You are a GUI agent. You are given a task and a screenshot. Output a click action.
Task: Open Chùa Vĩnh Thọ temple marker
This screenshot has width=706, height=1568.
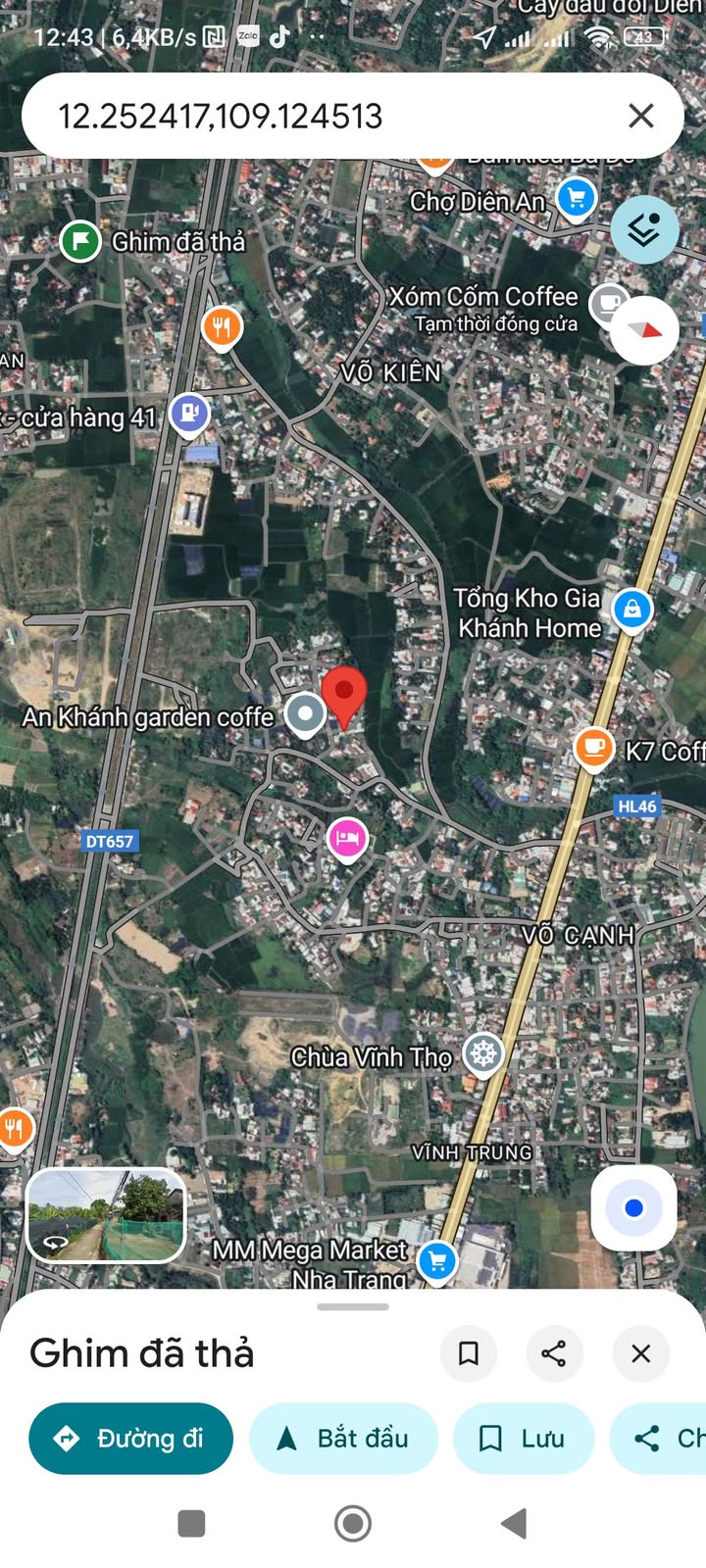(x=482, y=1055)
